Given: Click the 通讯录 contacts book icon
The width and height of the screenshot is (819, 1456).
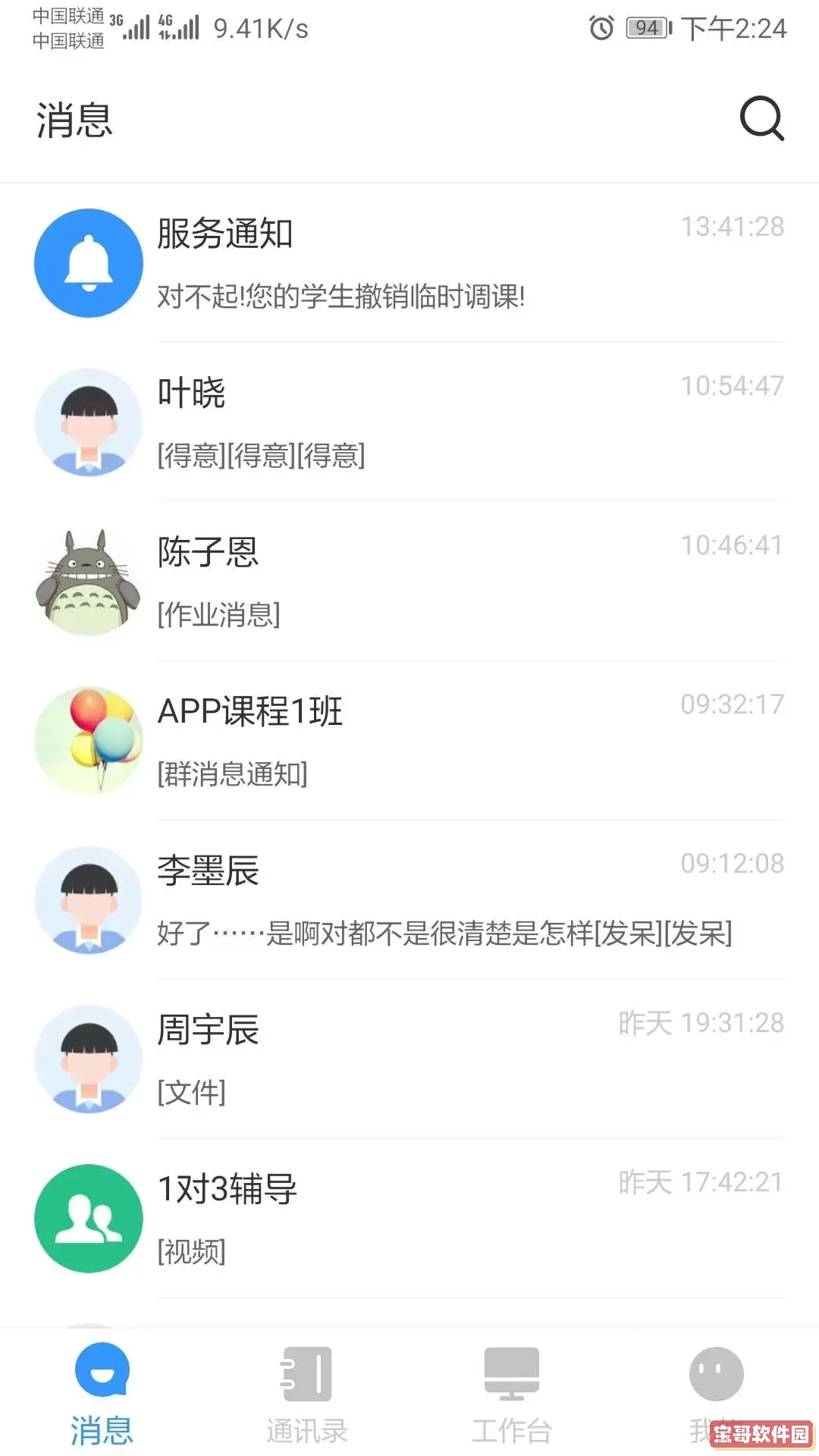Looking at the screenshot, I should [x=306, y=1373].
